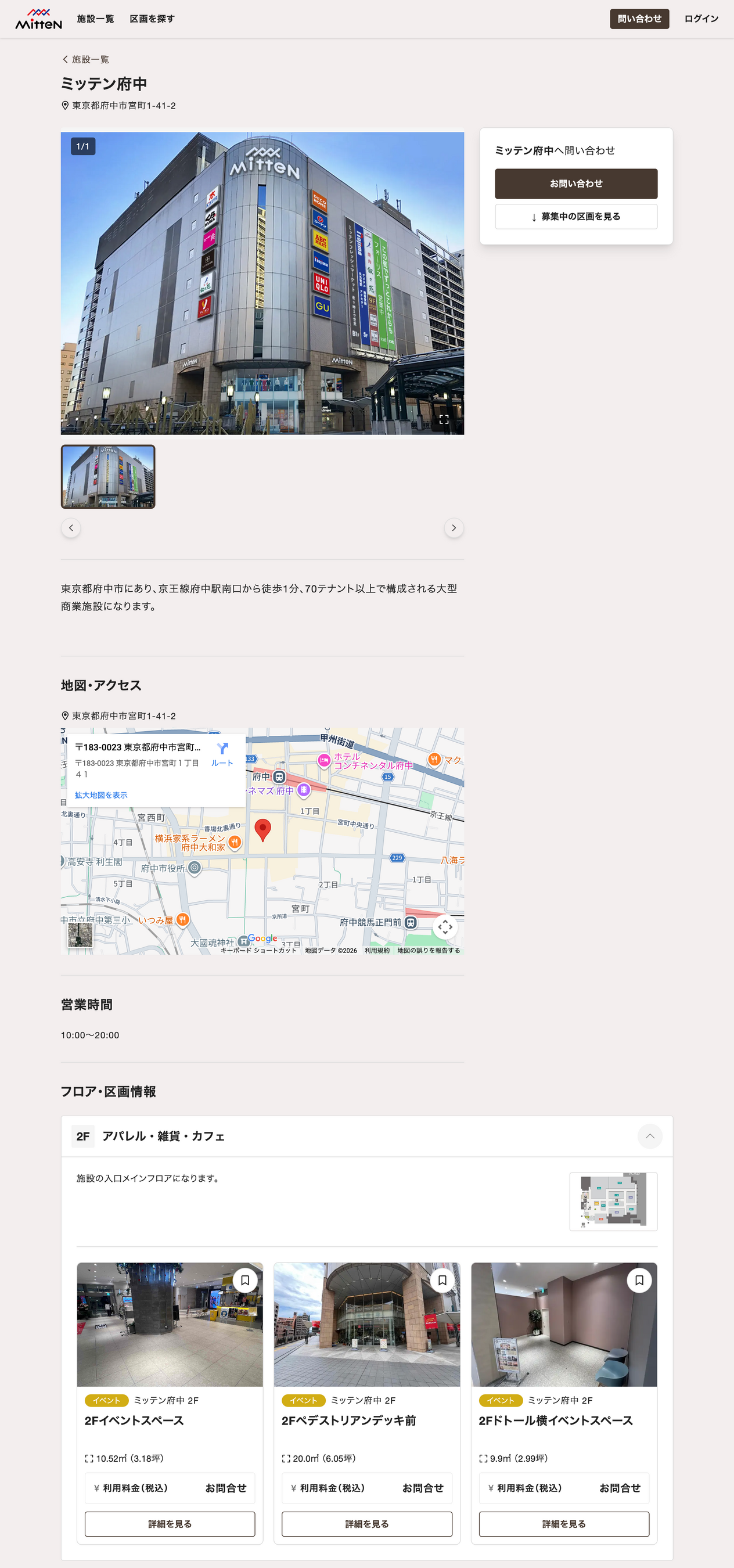Tap the お問い合わせ button in the sidebar card
Image resolution: width=734 pixels, height=1568 pixels.
[575, 184]
